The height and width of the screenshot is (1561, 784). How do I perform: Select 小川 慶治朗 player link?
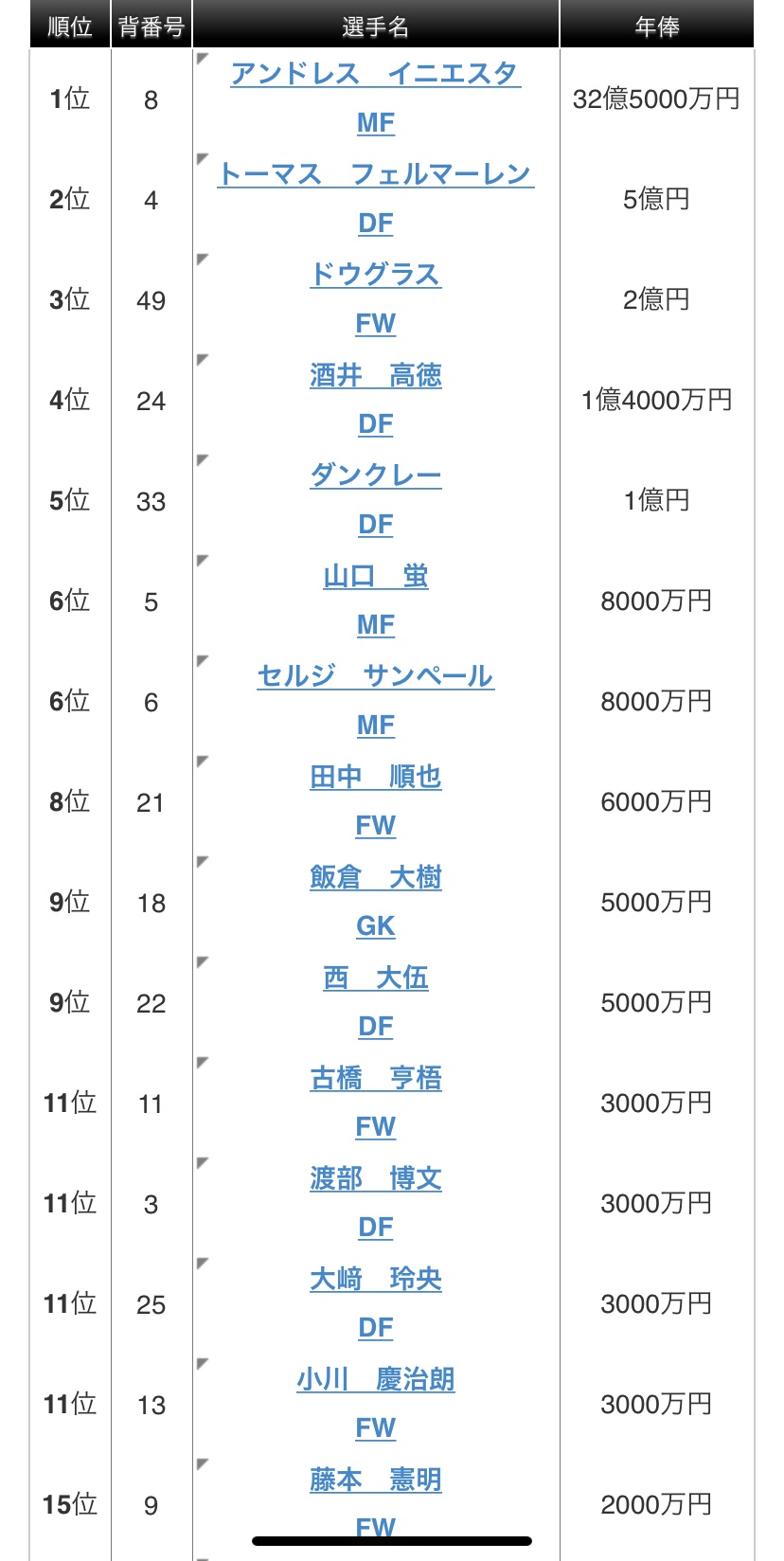pos(375,1379)
